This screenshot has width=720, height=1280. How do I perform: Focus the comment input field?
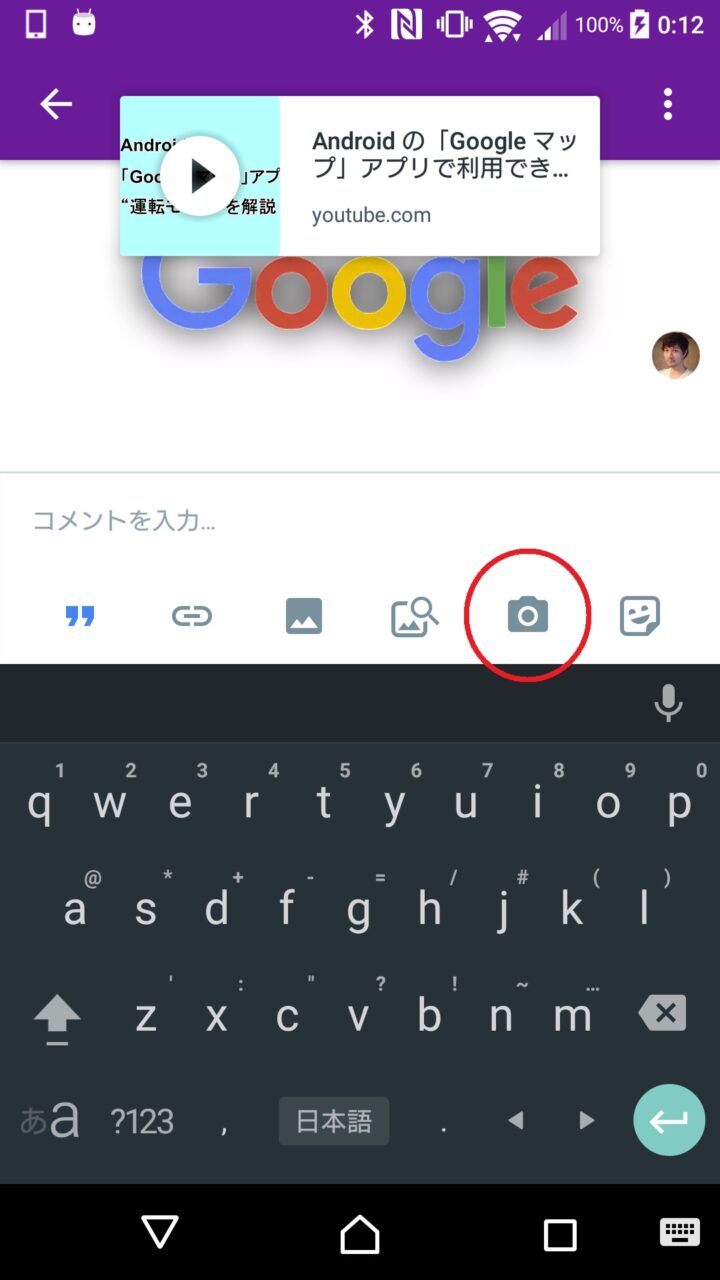click(x=360, y=520)
